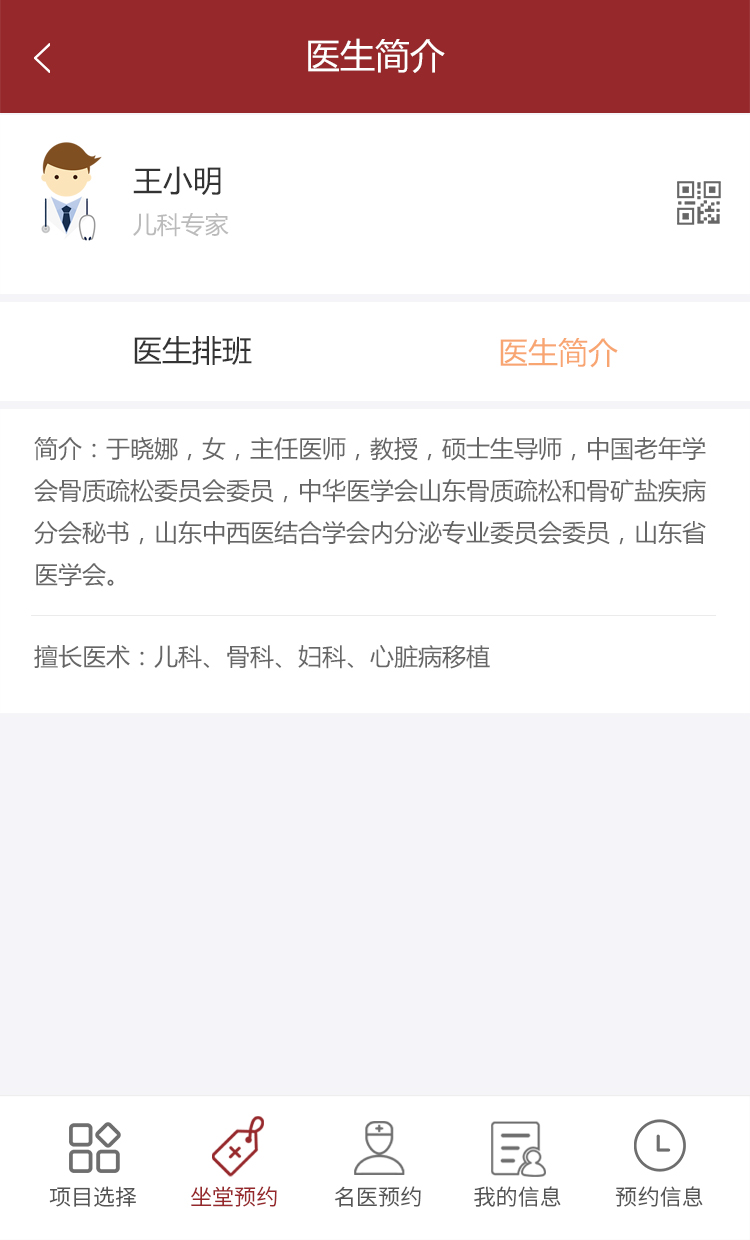The height and width of the screenshot is (1240, 750).
Task: Open the 名医预约 tab
Action: 378,1165
